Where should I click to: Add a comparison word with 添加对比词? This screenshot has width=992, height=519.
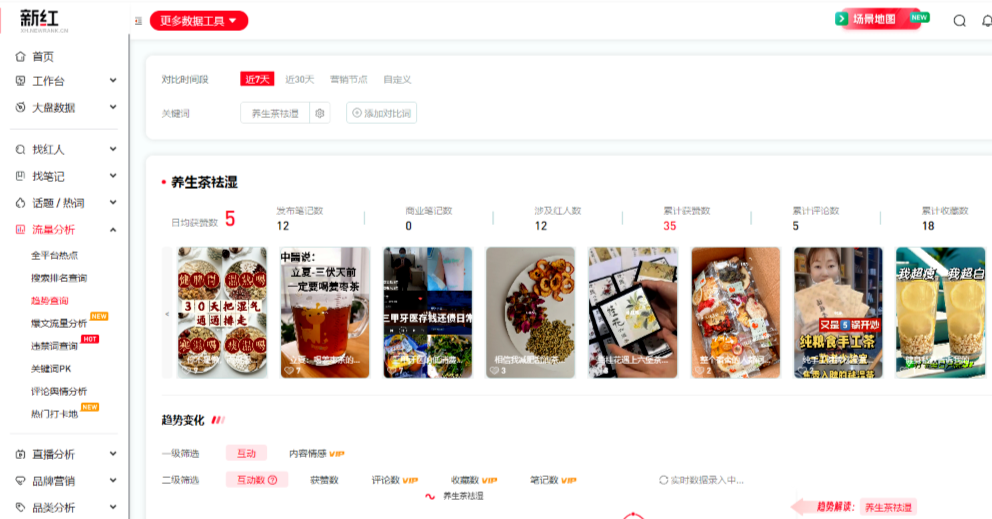pos(381,114)
